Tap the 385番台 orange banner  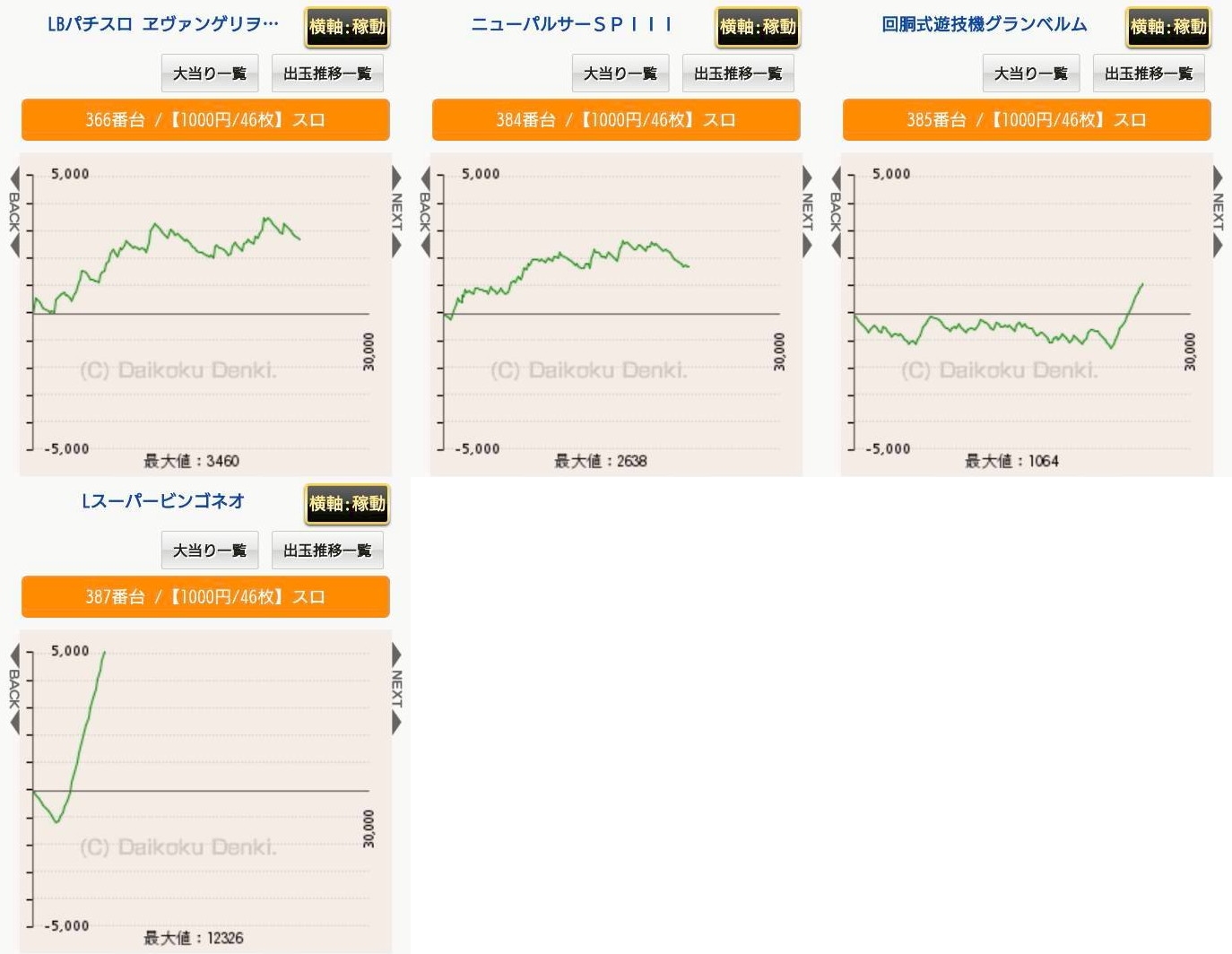point(1027,120)
